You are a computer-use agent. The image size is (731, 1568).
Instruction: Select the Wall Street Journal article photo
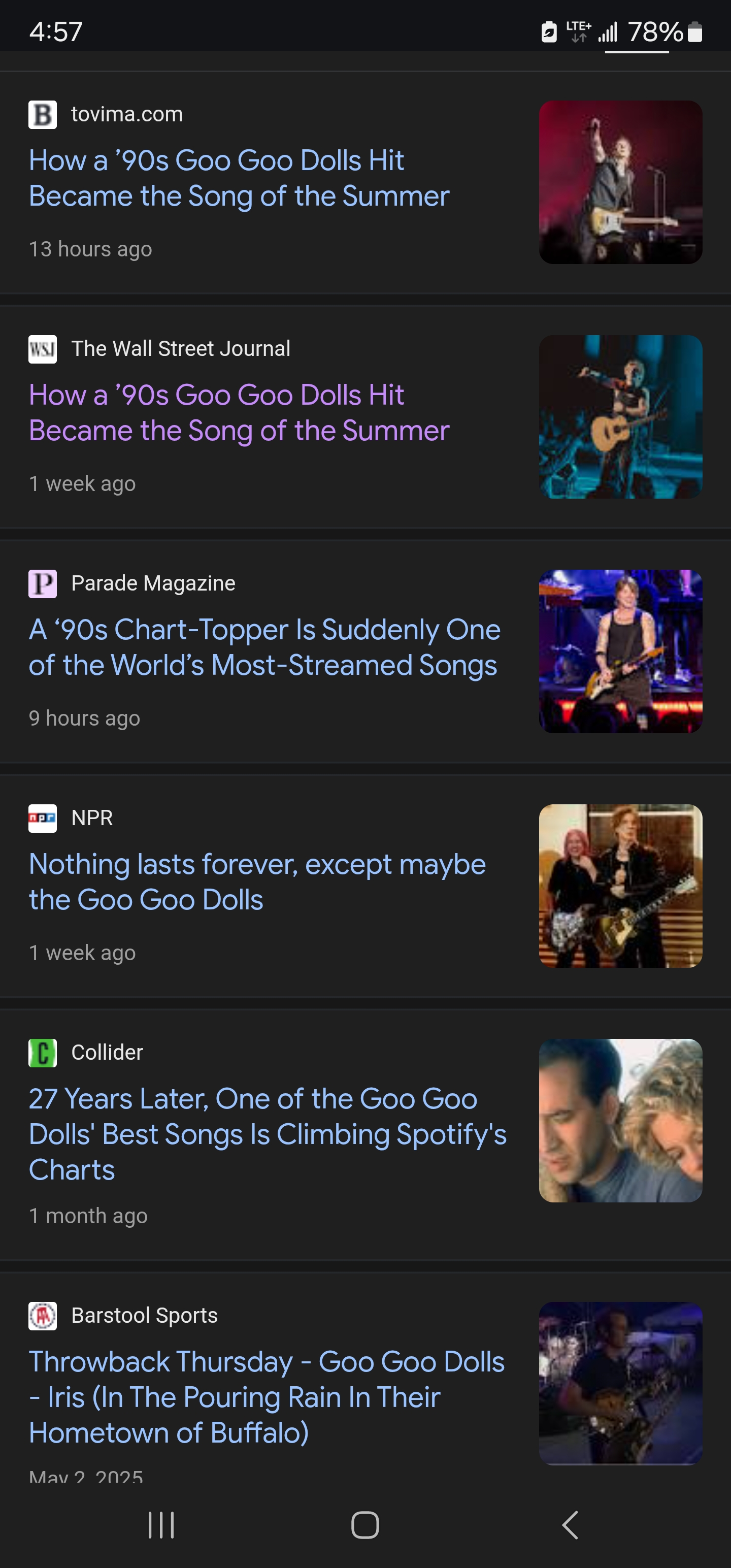point(620,416)
